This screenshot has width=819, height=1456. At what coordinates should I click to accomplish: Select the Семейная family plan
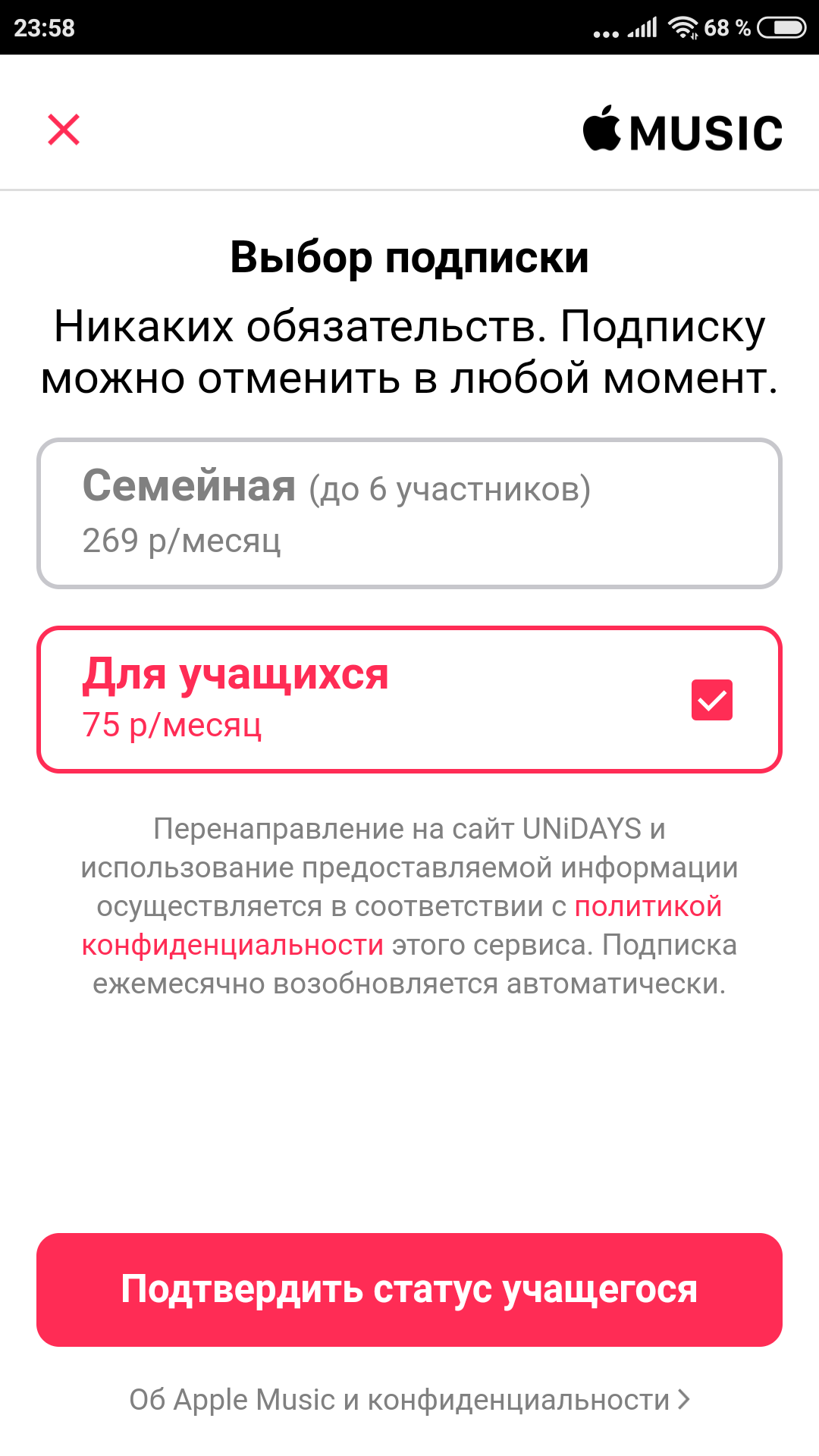409,513
